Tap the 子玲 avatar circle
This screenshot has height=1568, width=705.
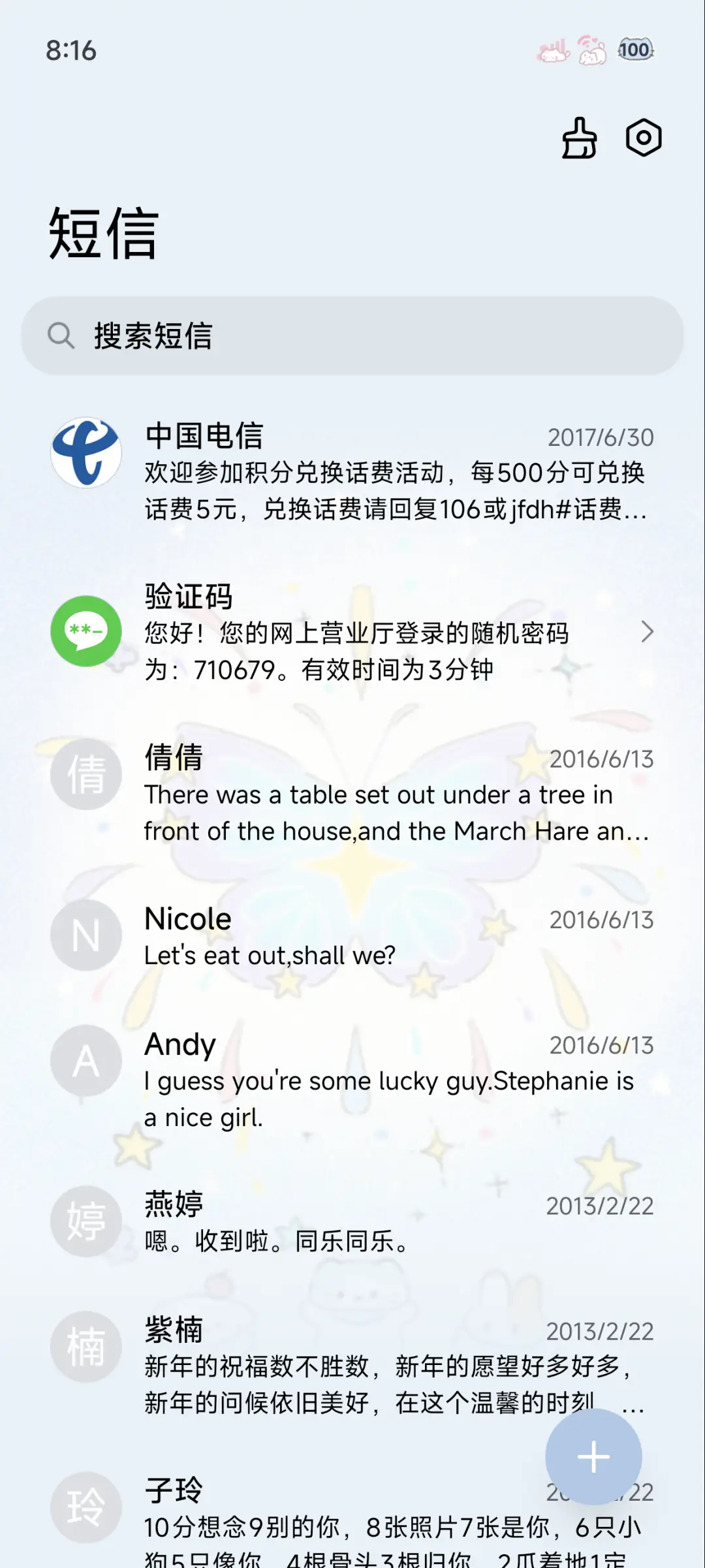85,1508
